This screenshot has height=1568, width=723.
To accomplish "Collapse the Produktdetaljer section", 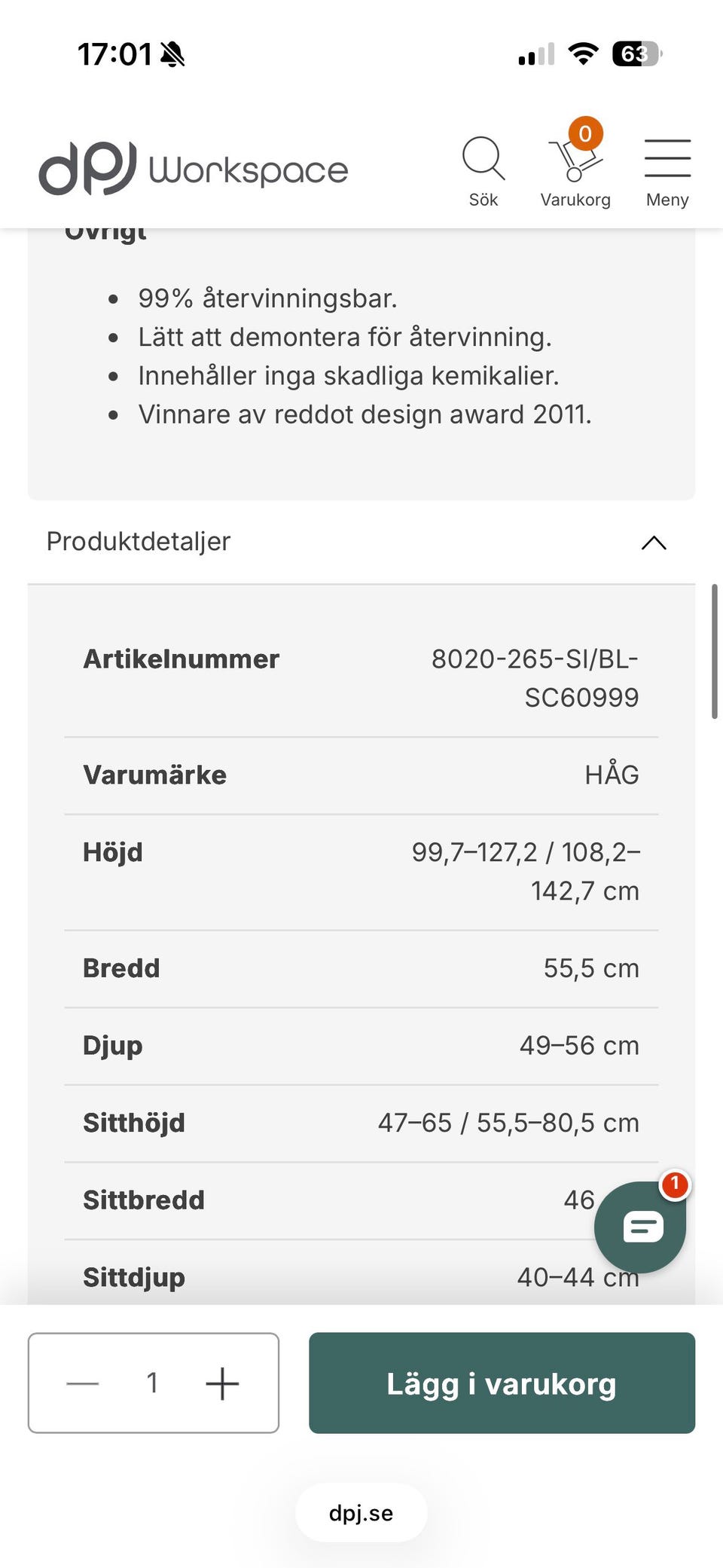I will click(654, 543).
